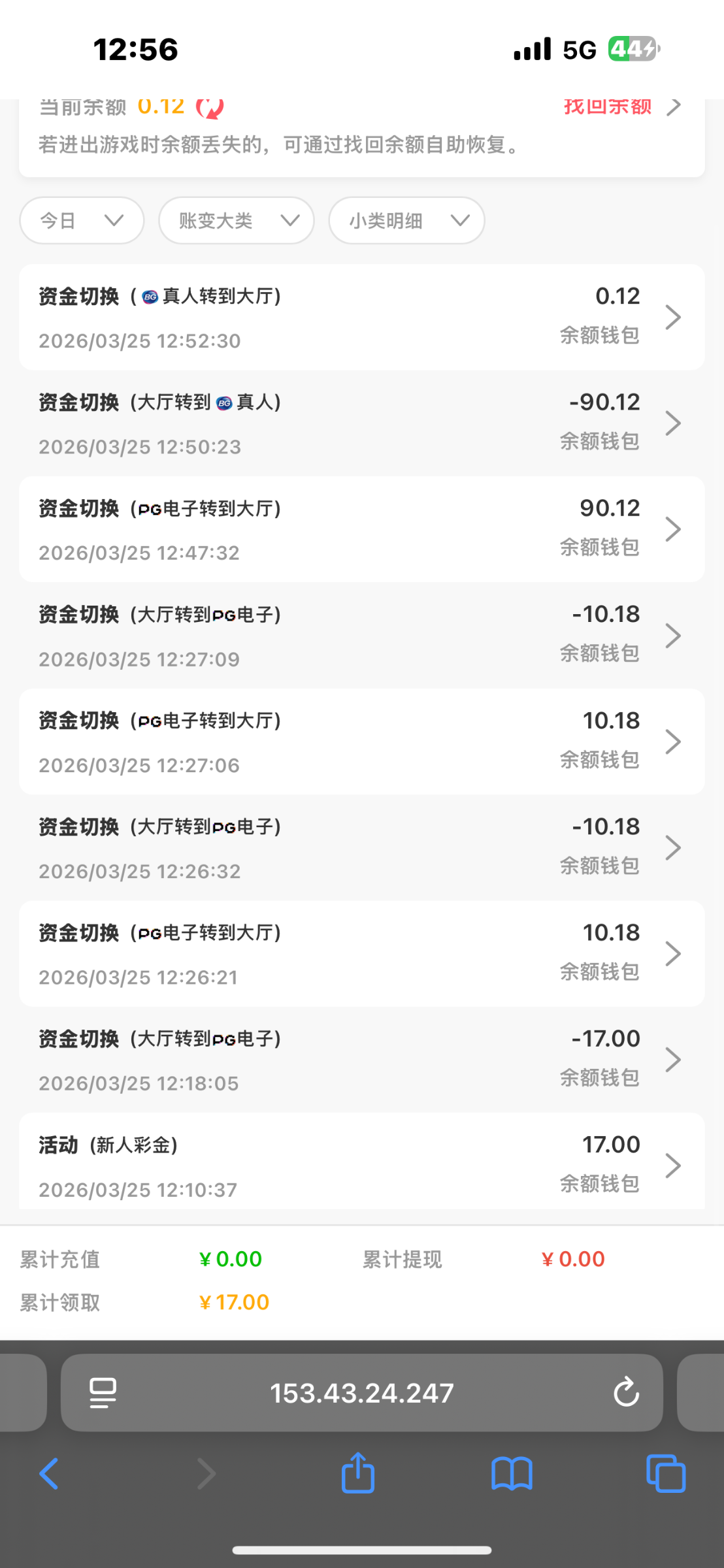Expand the 账变大类 category dropdown
This screenshot has height=1568, width=724.
click(236, 221)
